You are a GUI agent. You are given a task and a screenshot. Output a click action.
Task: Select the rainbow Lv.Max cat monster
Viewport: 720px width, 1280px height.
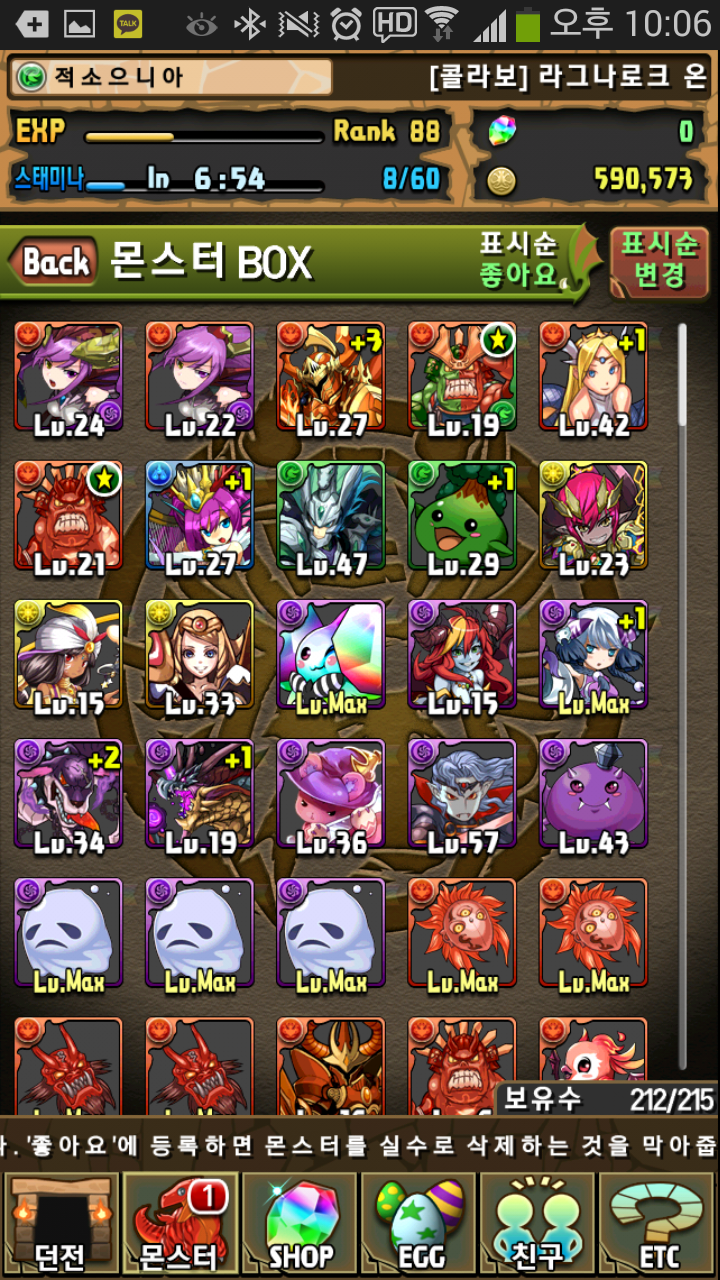pos(330,657)
